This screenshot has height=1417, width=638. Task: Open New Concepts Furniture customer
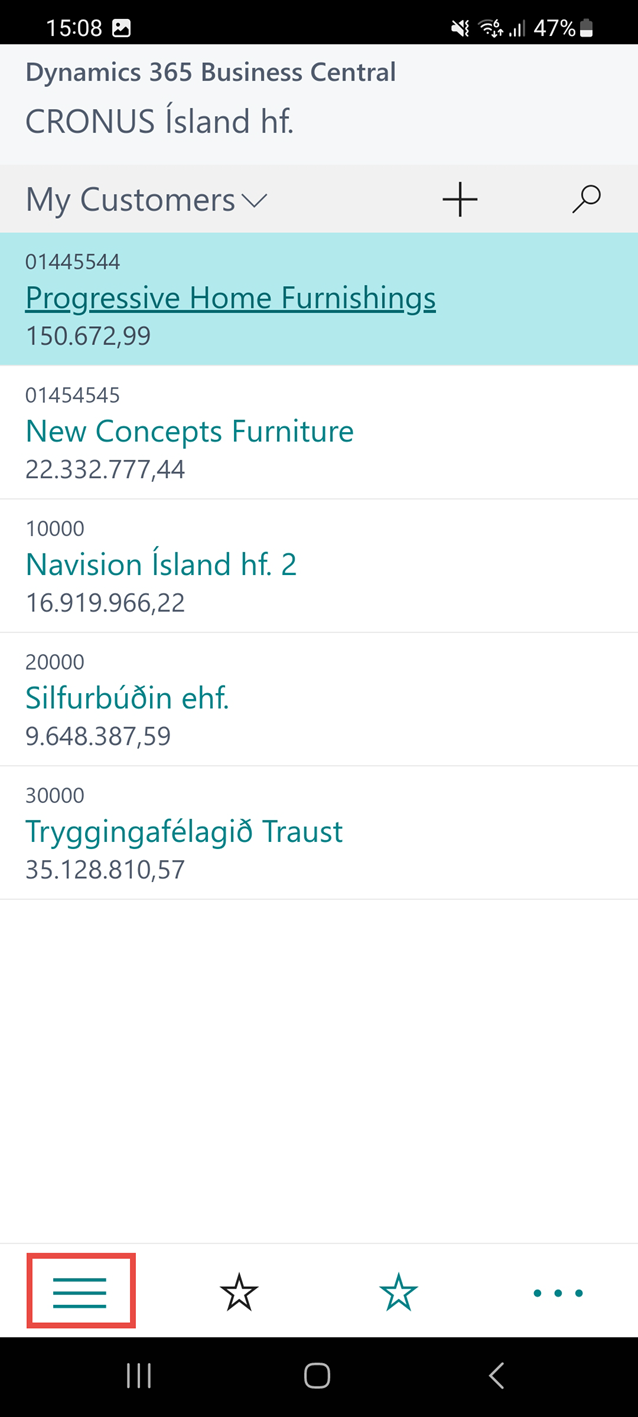pos(189,432)
